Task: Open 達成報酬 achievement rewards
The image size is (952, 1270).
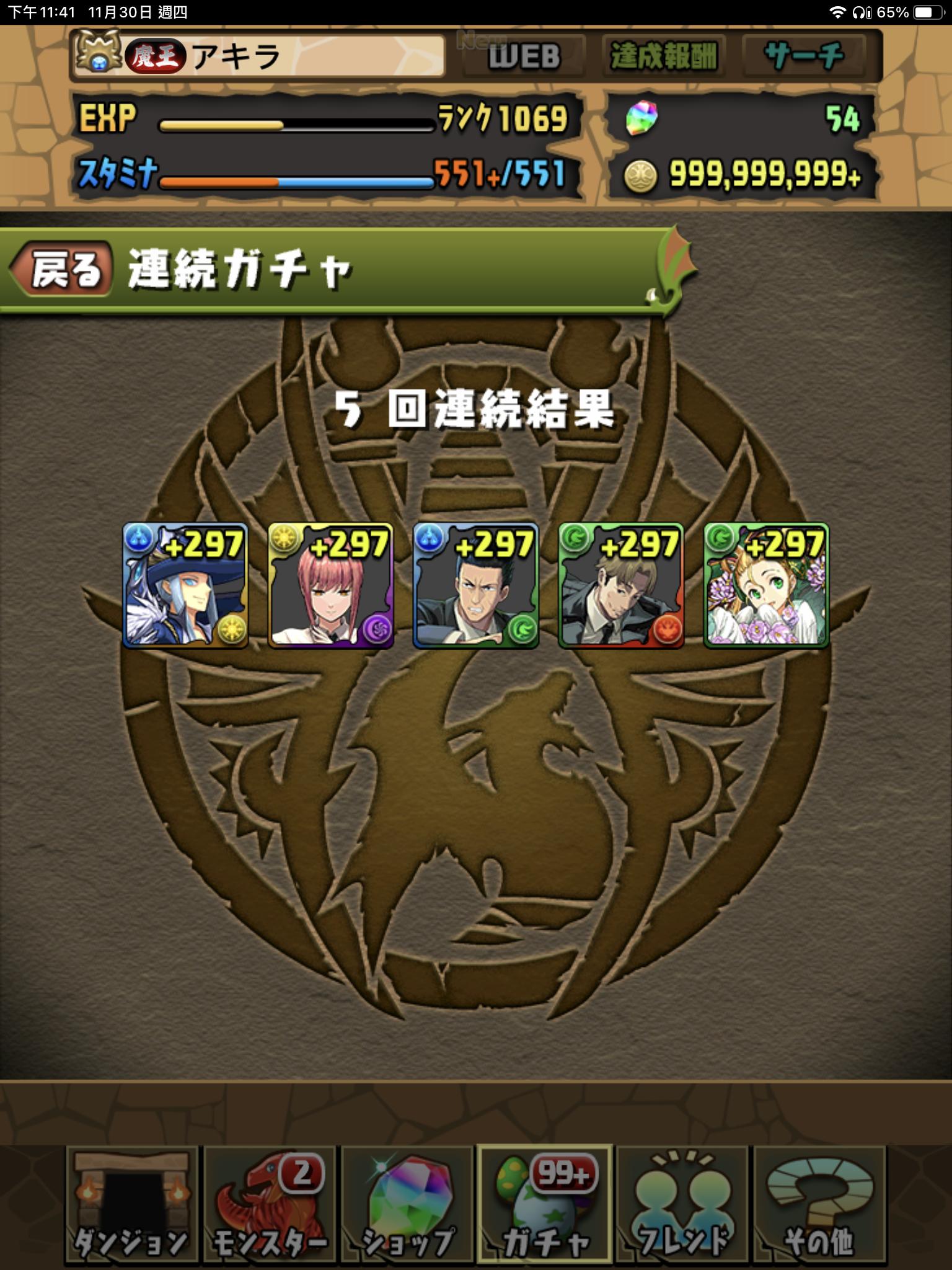Action: 664,57
